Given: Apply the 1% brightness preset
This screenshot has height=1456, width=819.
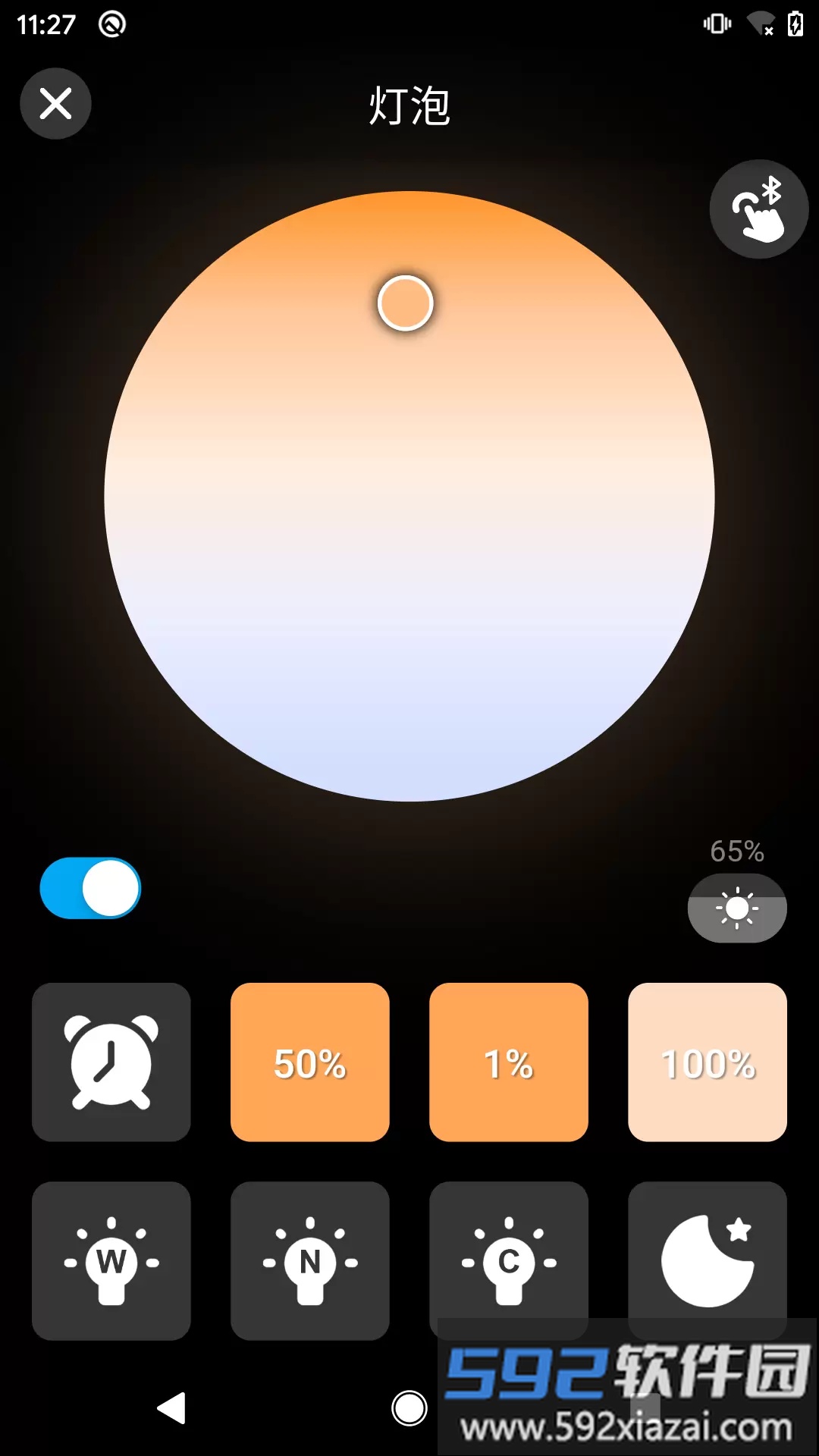Looking at the screenshot, I should (x=509, y=1062).
